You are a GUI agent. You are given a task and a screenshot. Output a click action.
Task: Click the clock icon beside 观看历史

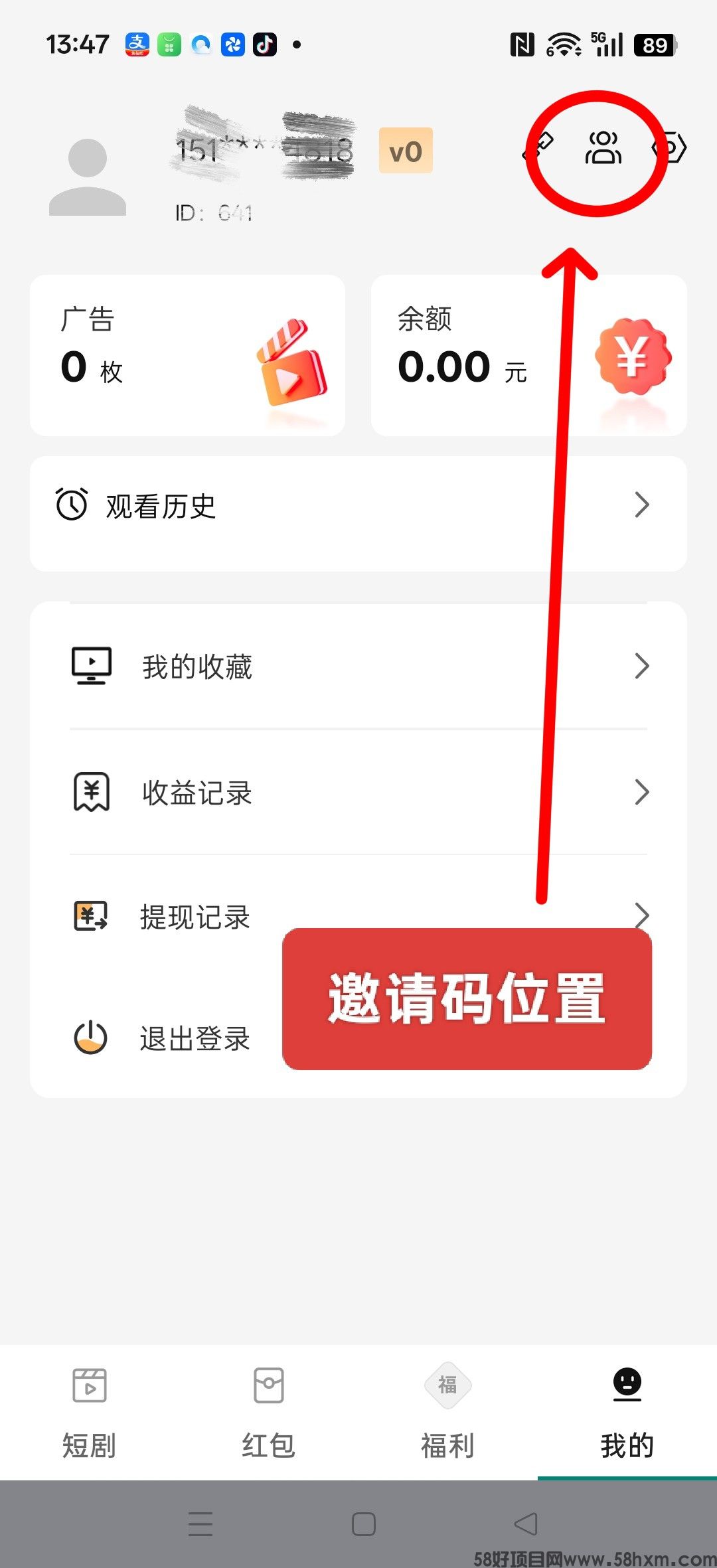(71, 504)
